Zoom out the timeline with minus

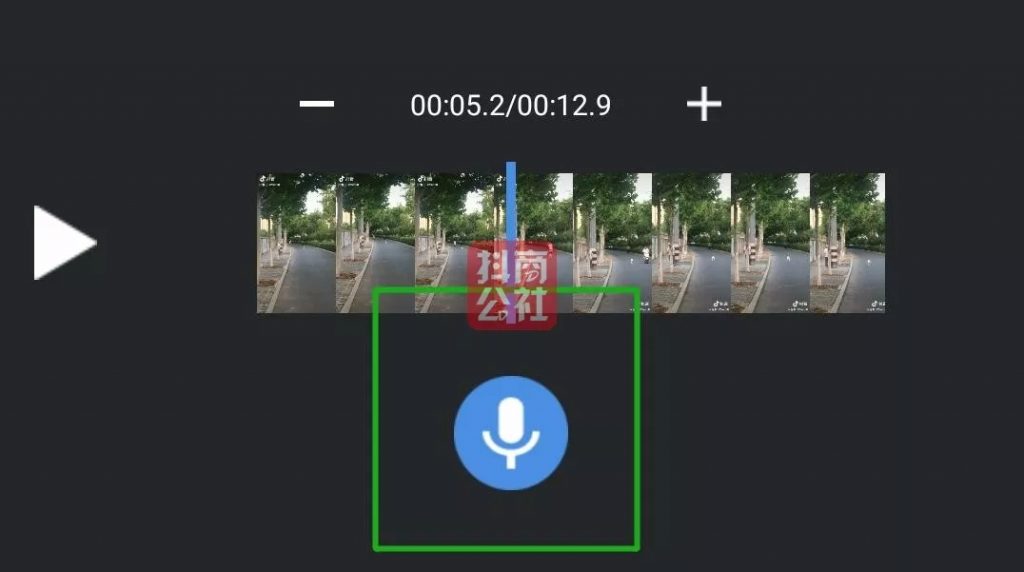click(317, 103)
